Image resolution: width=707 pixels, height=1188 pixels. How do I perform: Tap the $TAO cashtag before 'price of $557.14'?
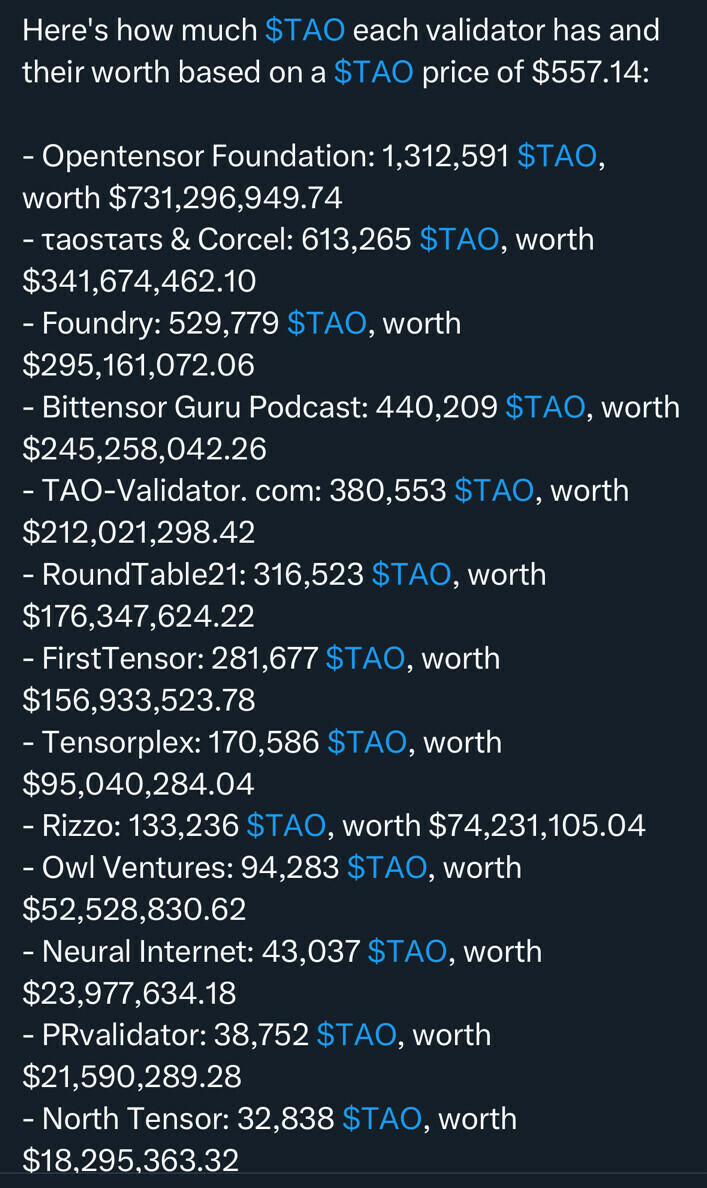[373, 73]
